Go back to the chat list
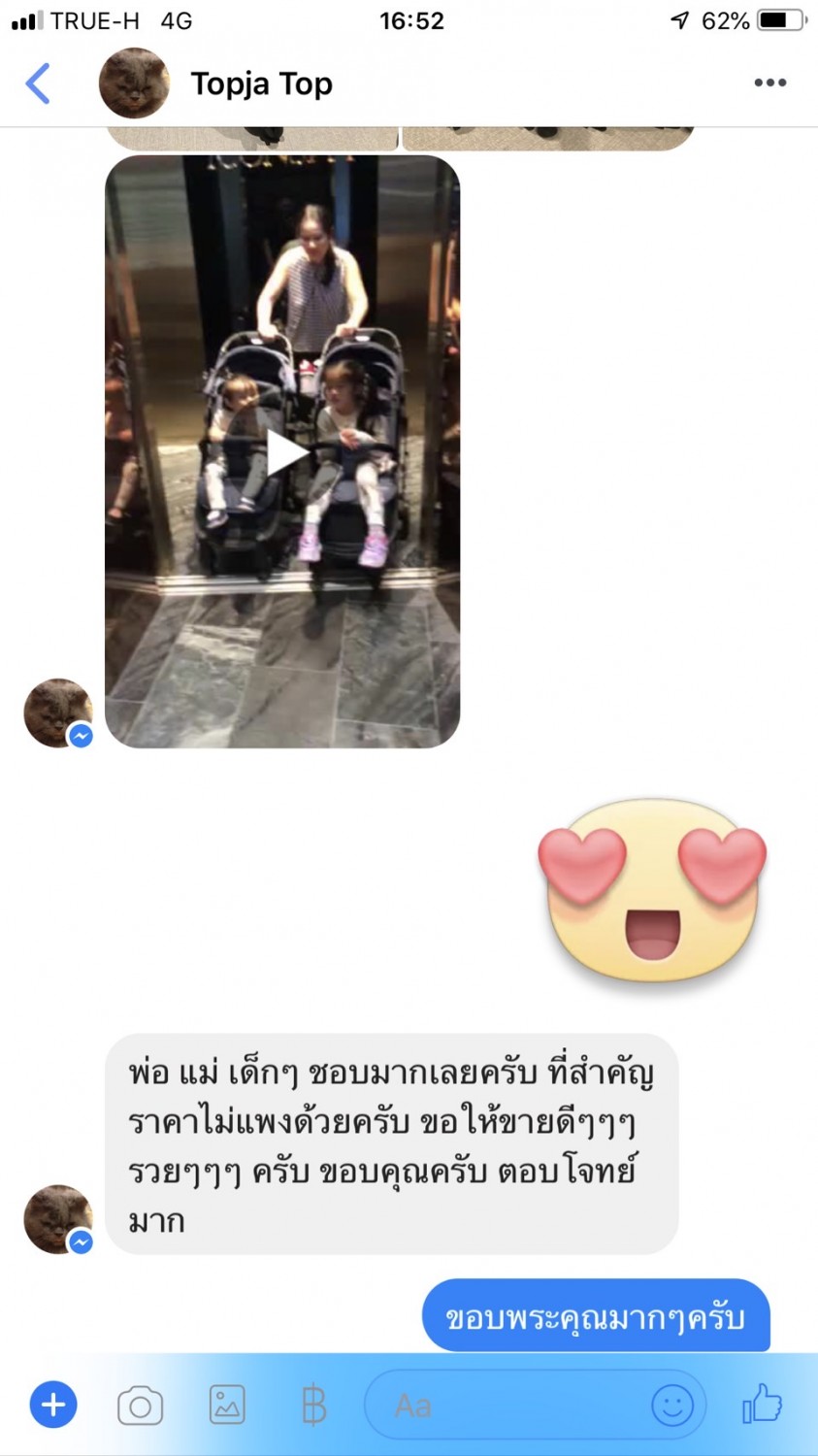818x1456 pixels. [38, 83]
